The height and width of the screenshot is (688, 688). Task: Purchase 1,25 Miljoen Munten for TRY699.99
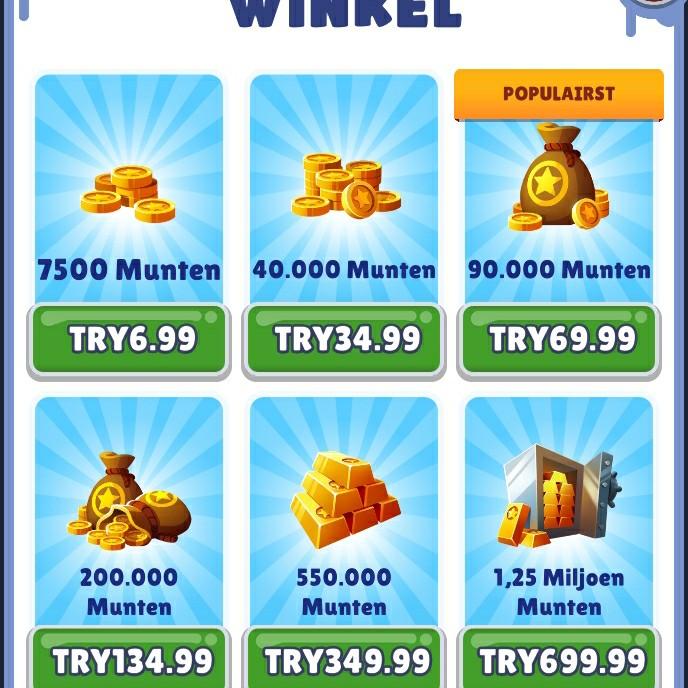560,660
